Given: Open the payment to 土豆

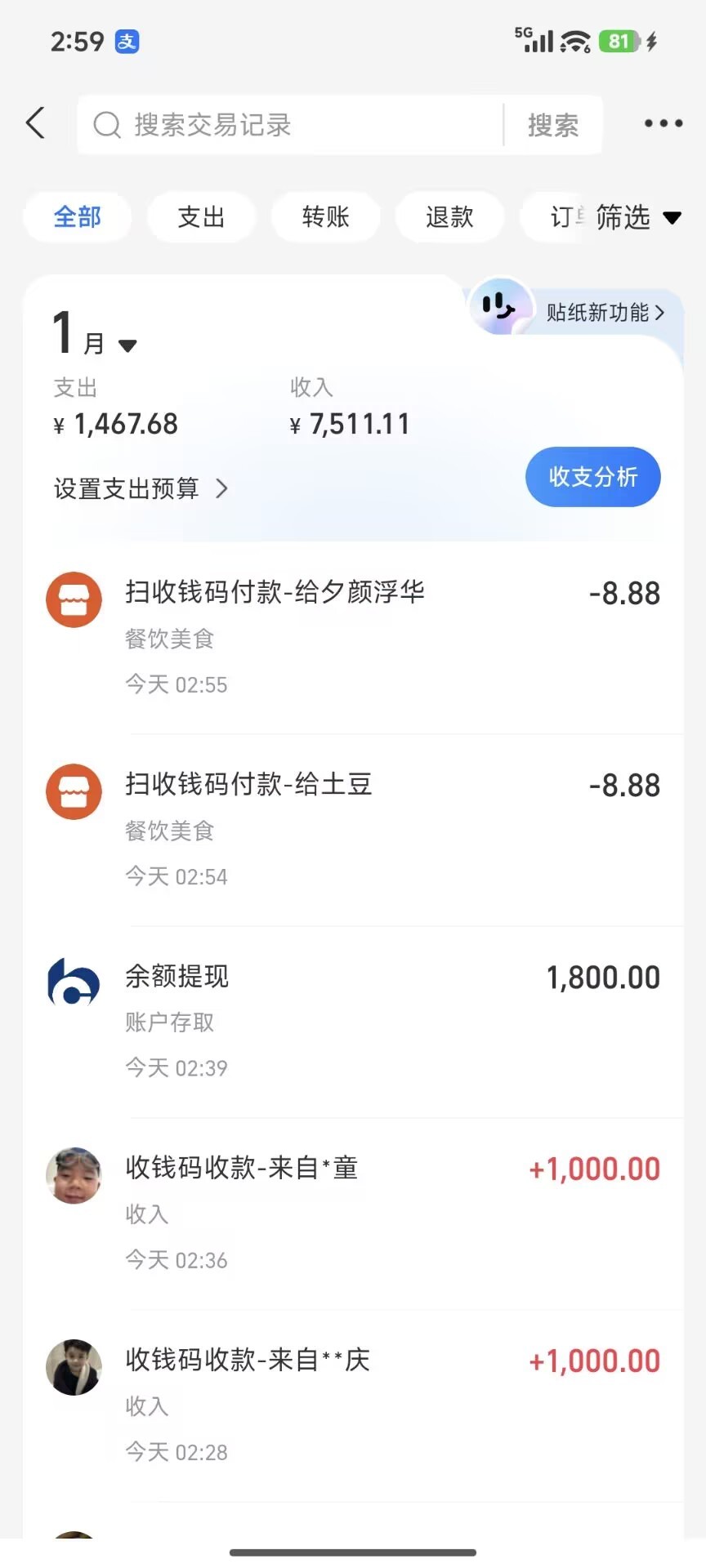Looking at the screenshot, I should point(351,829).
